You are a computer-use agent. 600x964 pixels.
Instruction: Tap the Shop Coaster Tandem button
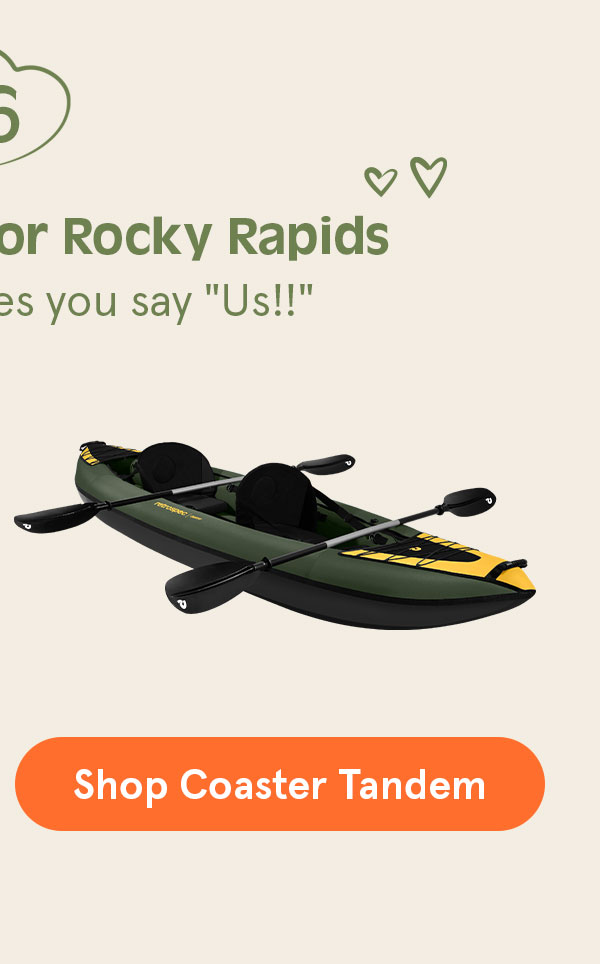(280, 784)
